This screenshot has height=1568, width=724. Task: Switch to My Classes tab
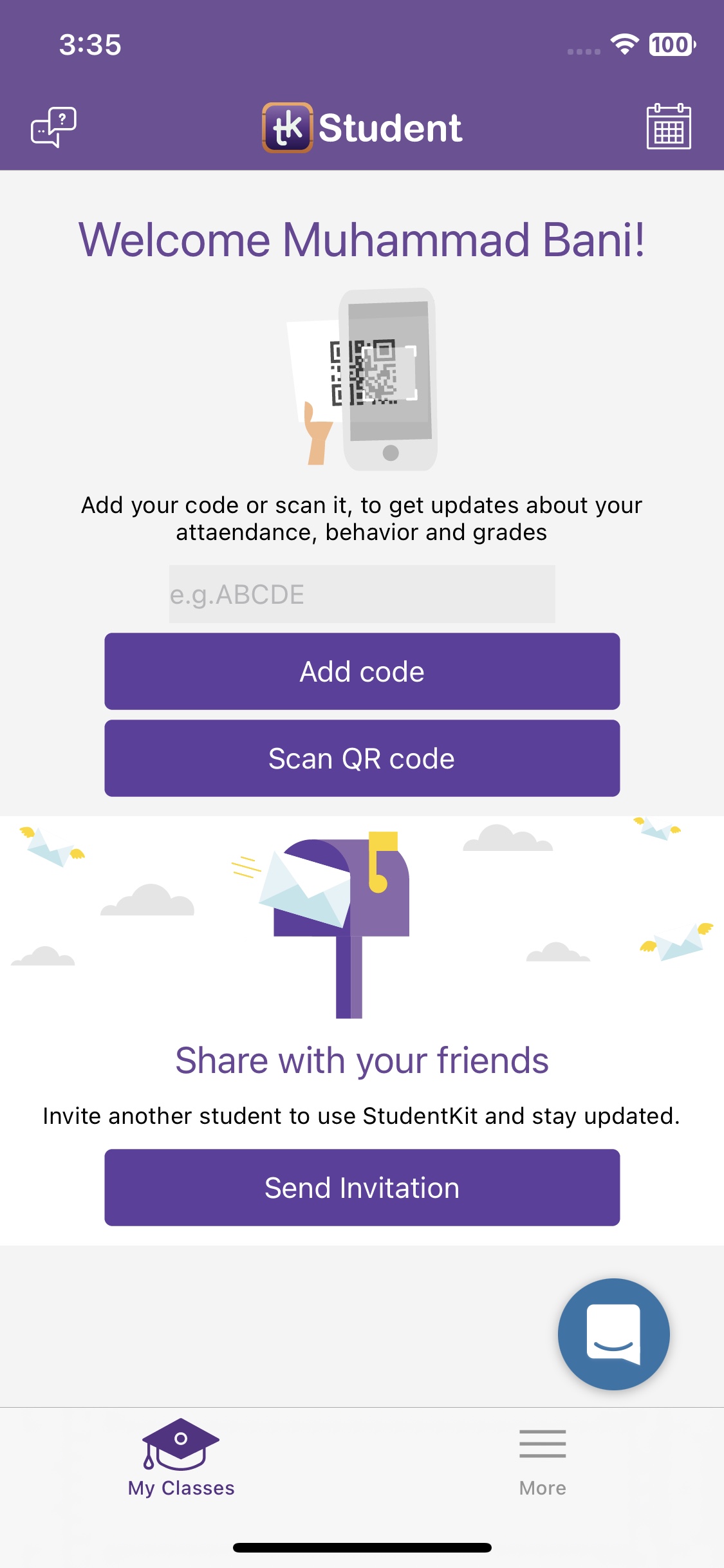tap(181, 1458)
